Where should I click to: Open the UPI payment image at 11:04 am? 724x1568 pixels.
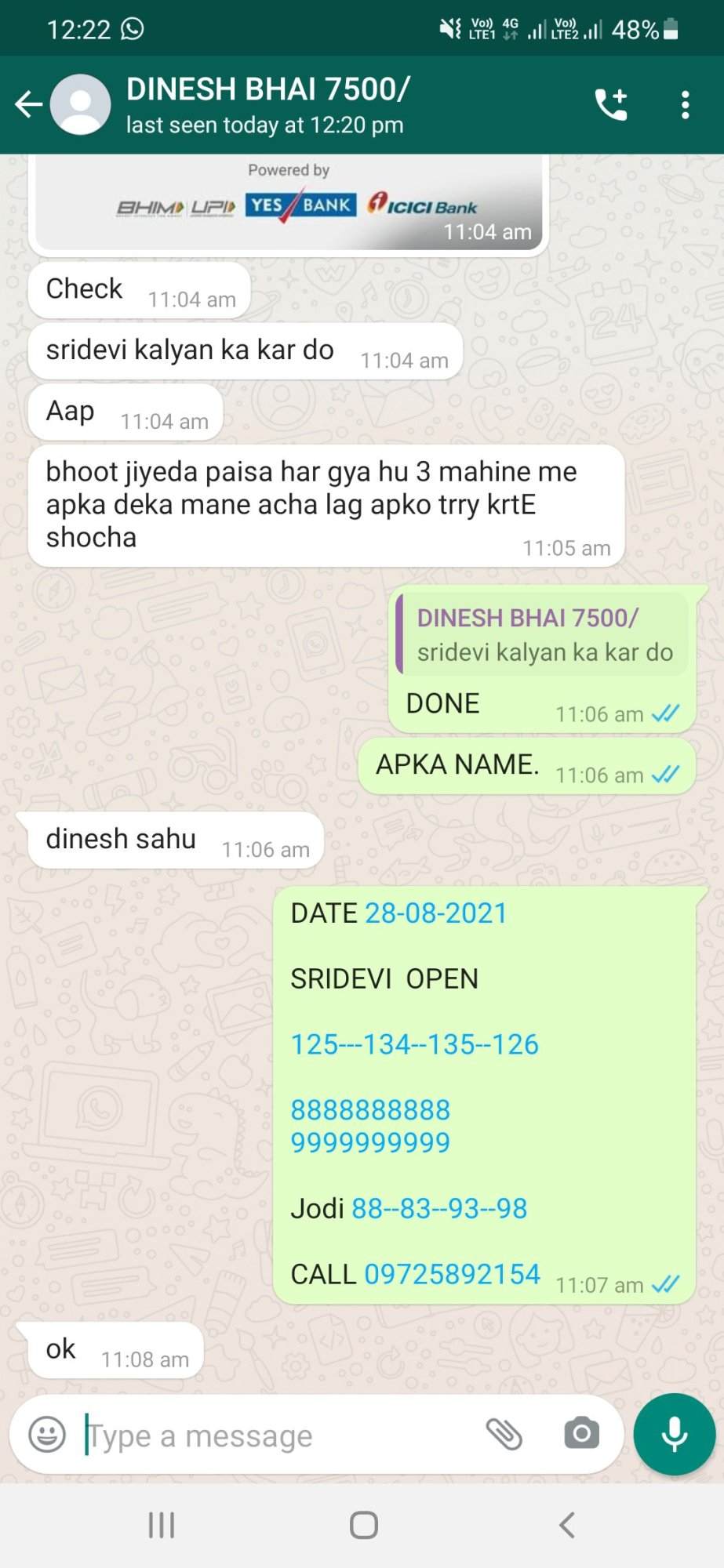pos(289,201)
